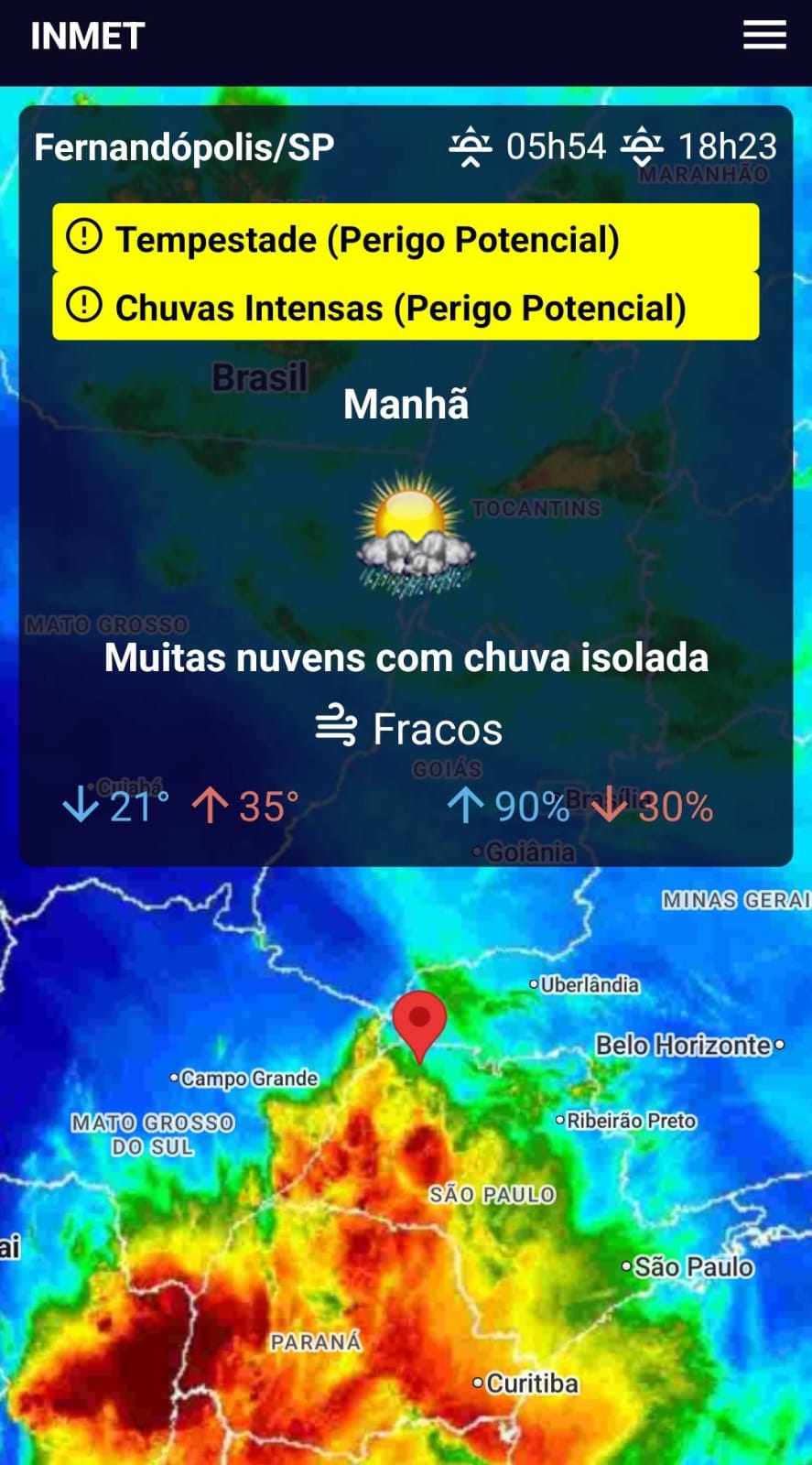This screenshot has width=812, height=1465.
Task: Open the Tempestade (Perigo Potencial) alert
Action: [406, 238]
